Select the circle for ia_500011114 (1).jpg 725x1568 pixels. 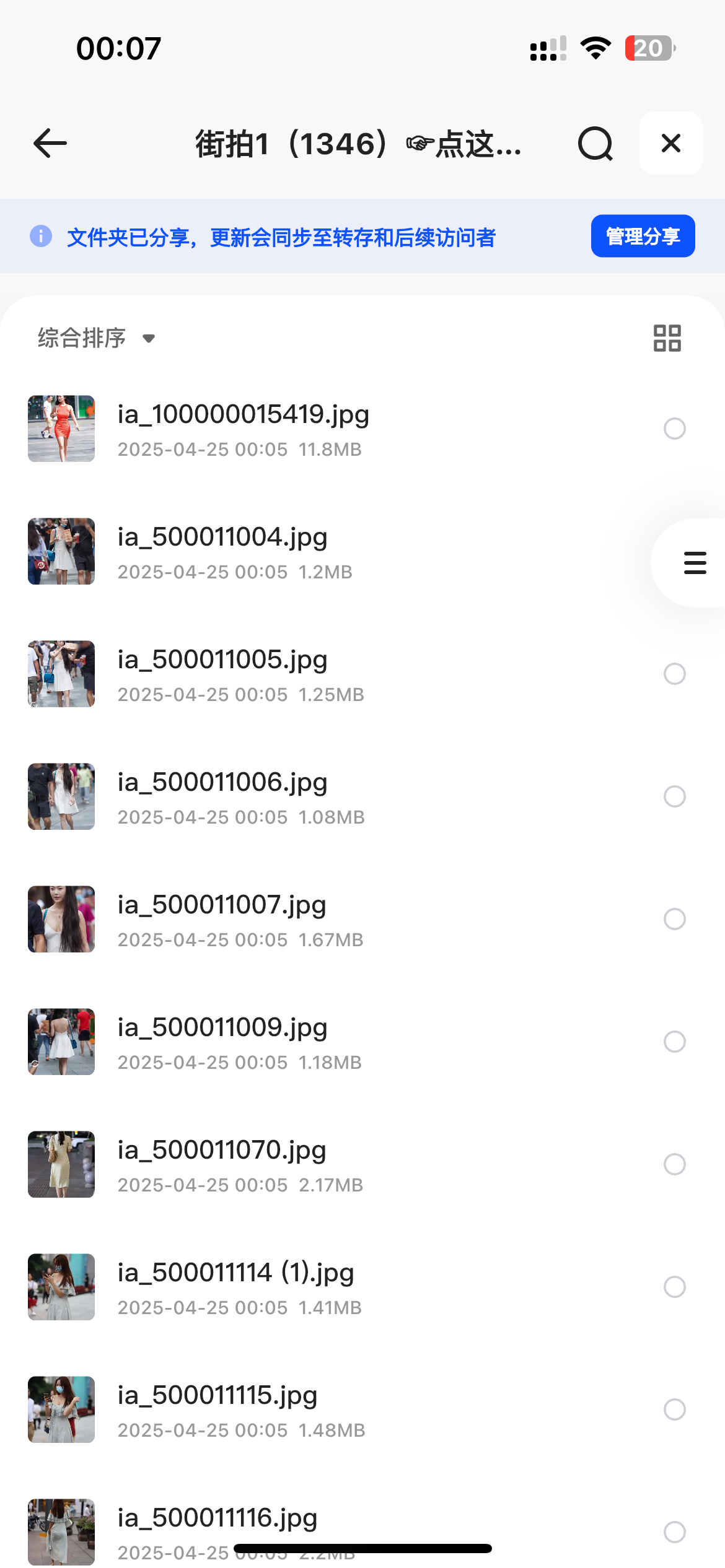point(674,1287)
